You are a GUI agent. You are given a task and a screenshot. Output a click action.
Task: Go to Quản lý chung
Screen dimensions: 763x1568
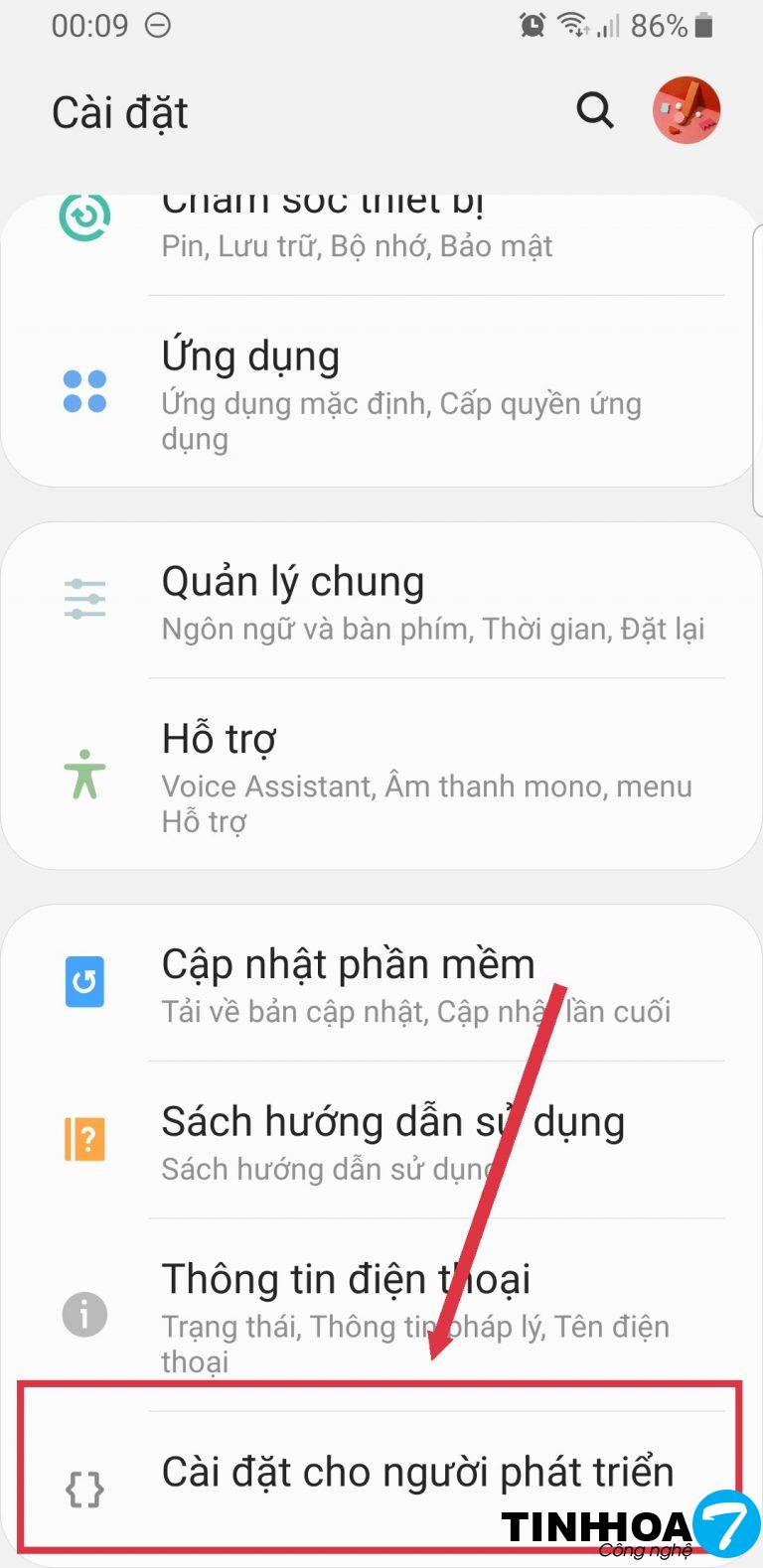pyautogui.click(x=378, y=601)
